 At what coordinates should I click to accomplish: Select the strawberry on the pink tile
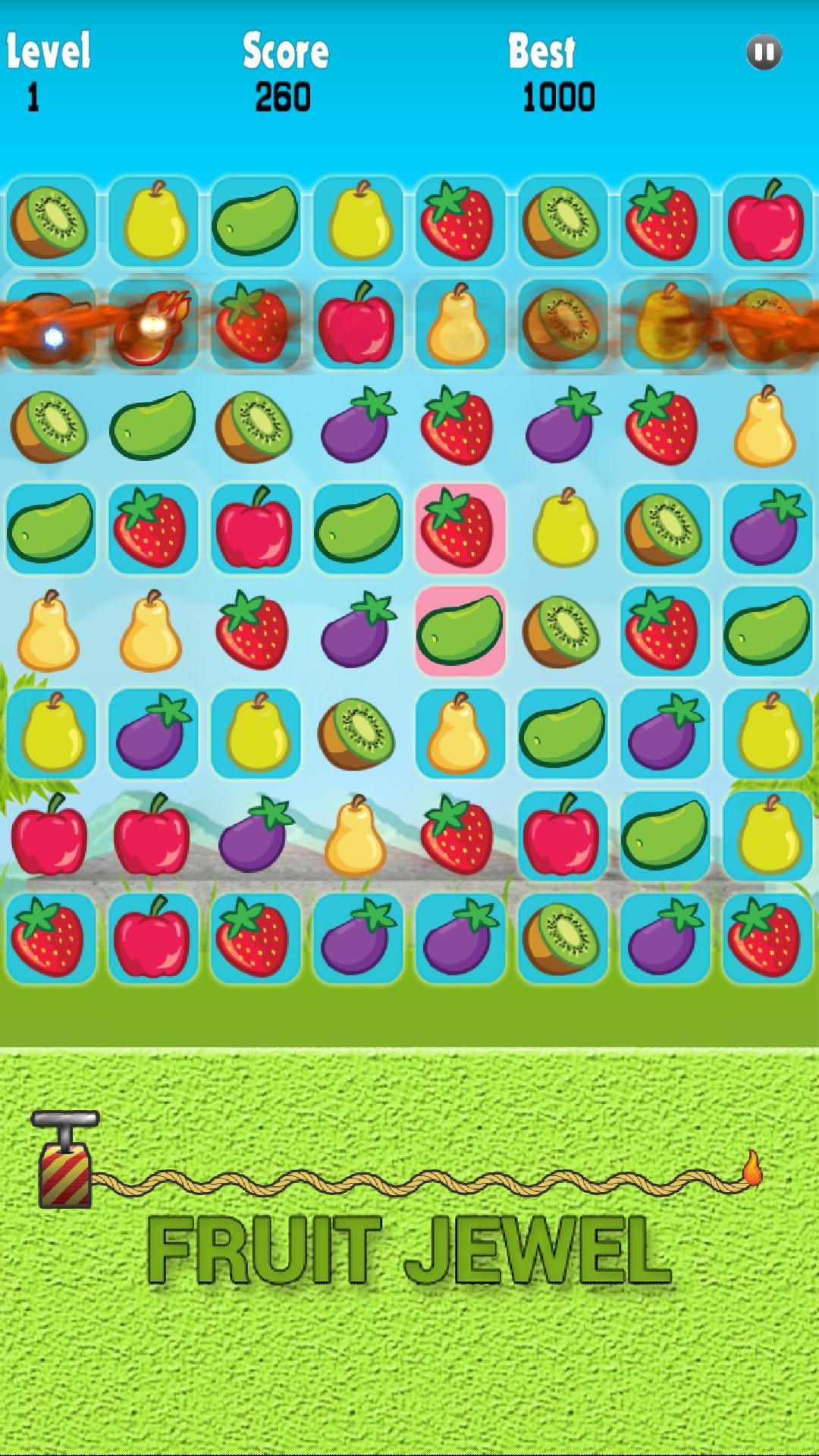[x=460, y=529]
